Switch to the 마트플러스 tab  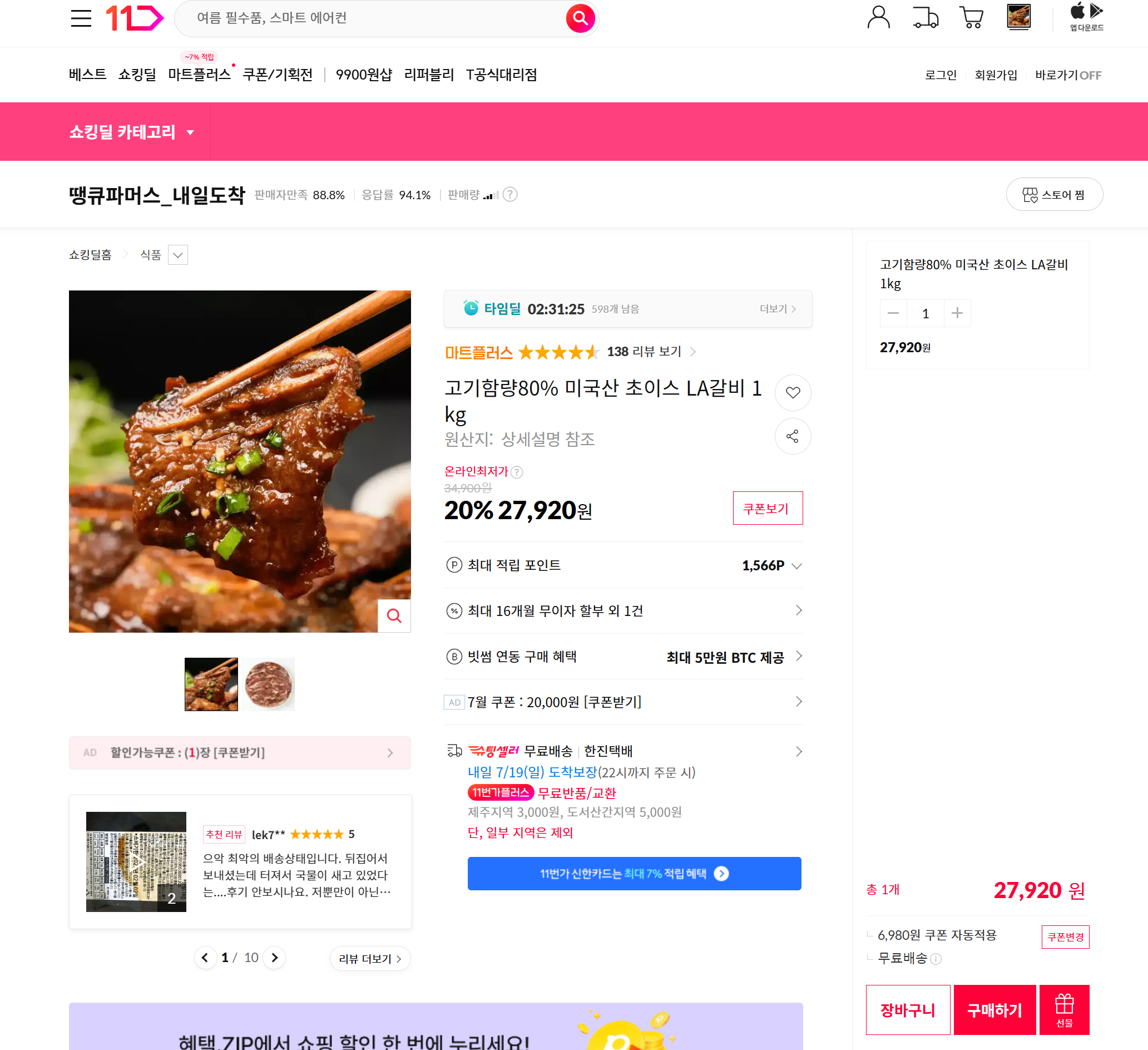click(199, 75)
